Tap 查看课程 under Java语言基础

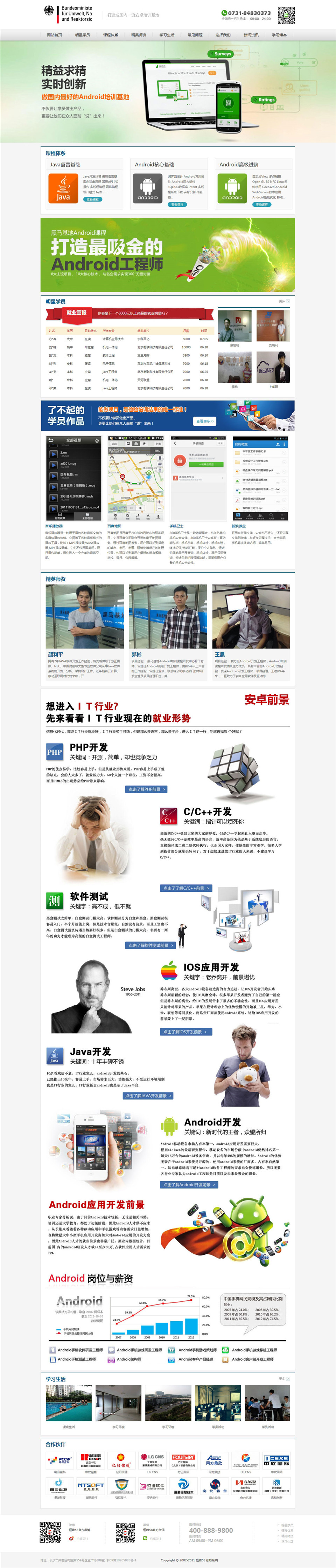(x=92, y=199)
